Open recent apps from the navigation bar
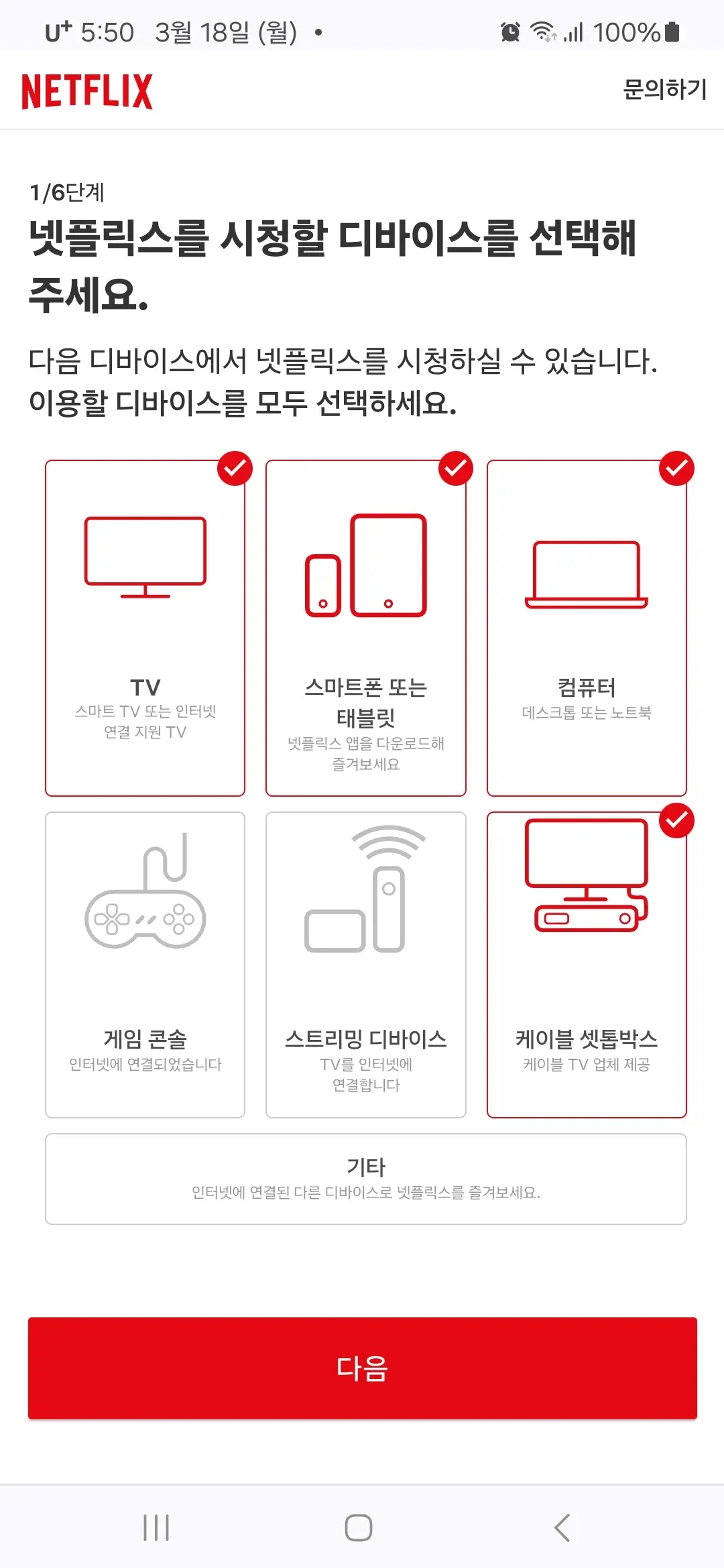 point(156,1530)
